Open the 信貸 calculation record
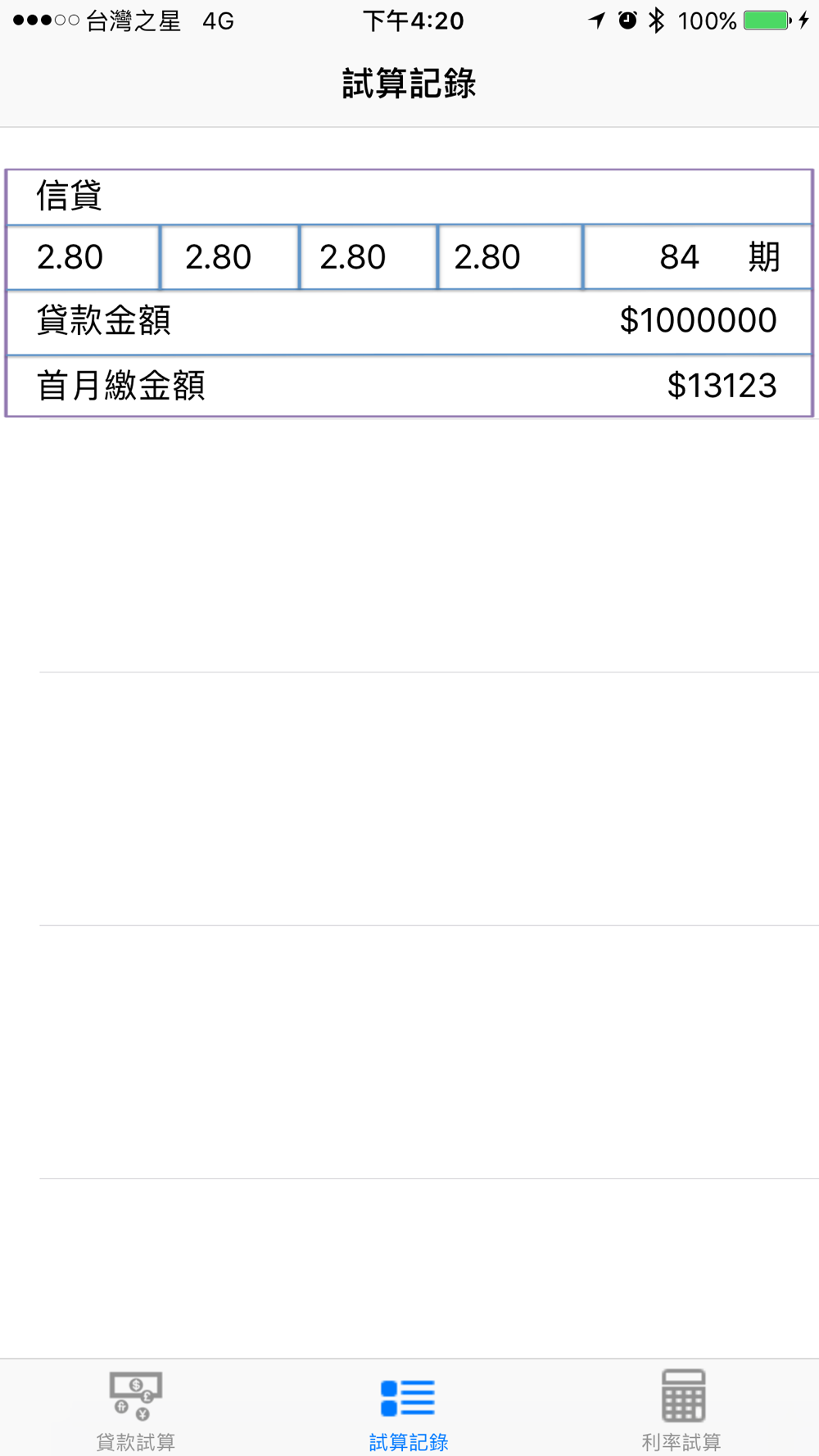Image resolution: width=819 pixels, height=1456 pixels. (409, 293)
